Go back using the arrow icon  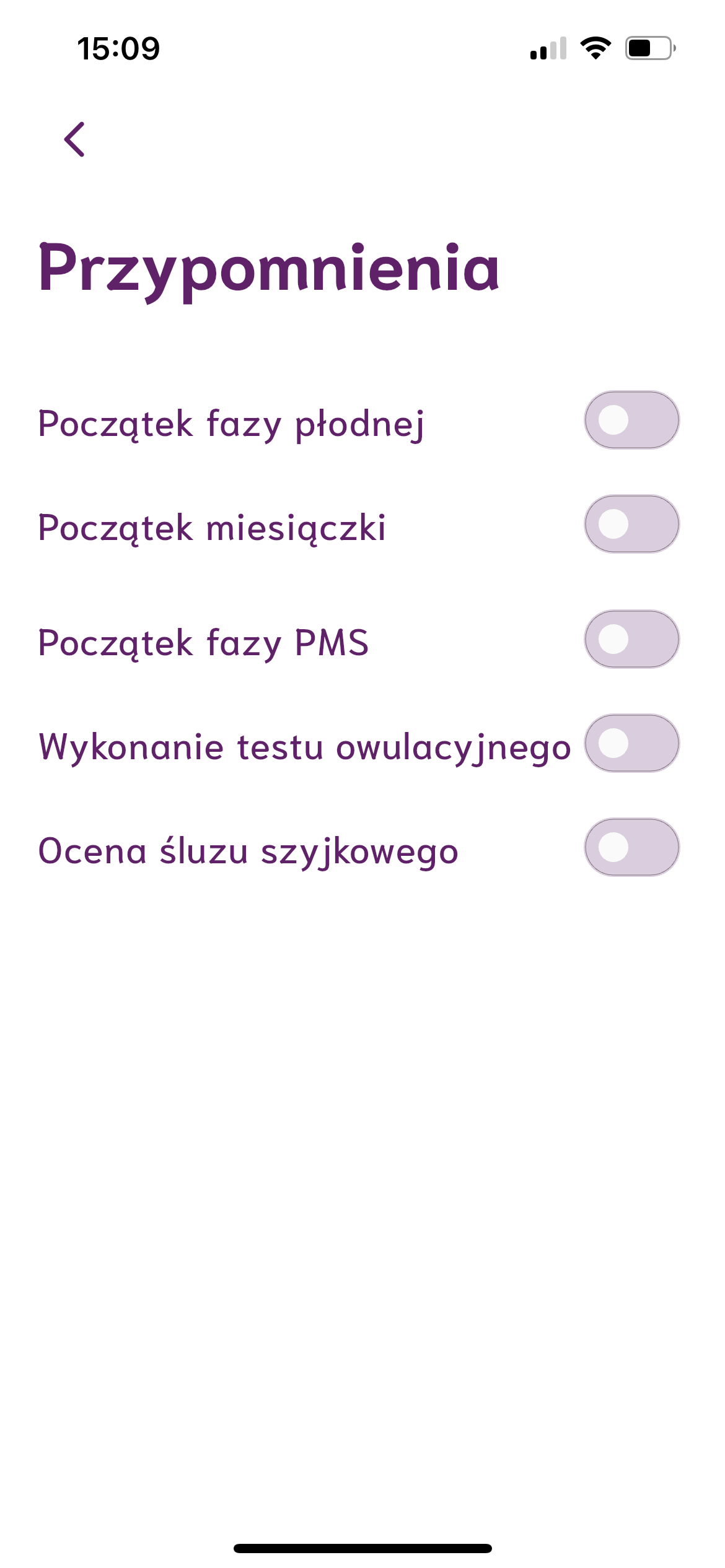74,139
